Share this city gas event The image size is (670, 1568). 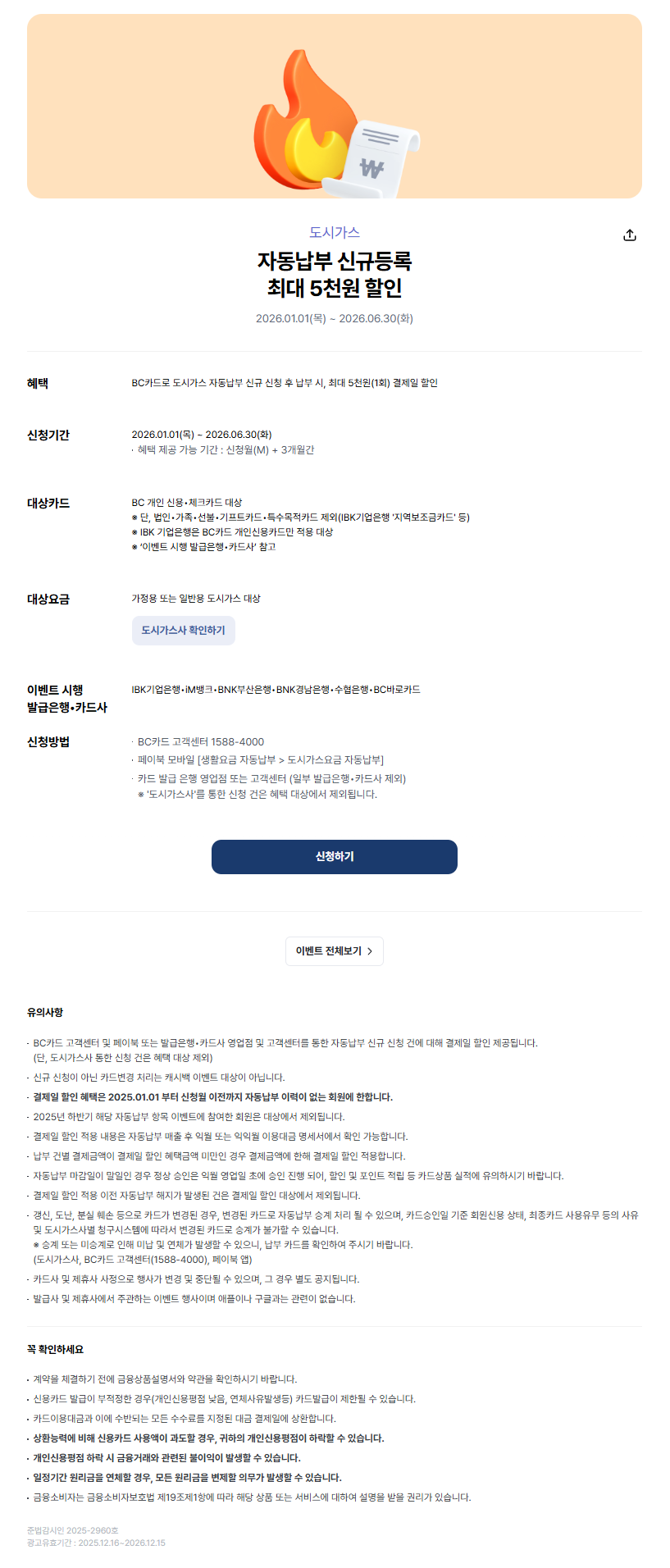pyautogui.click(x=629, y=235)
